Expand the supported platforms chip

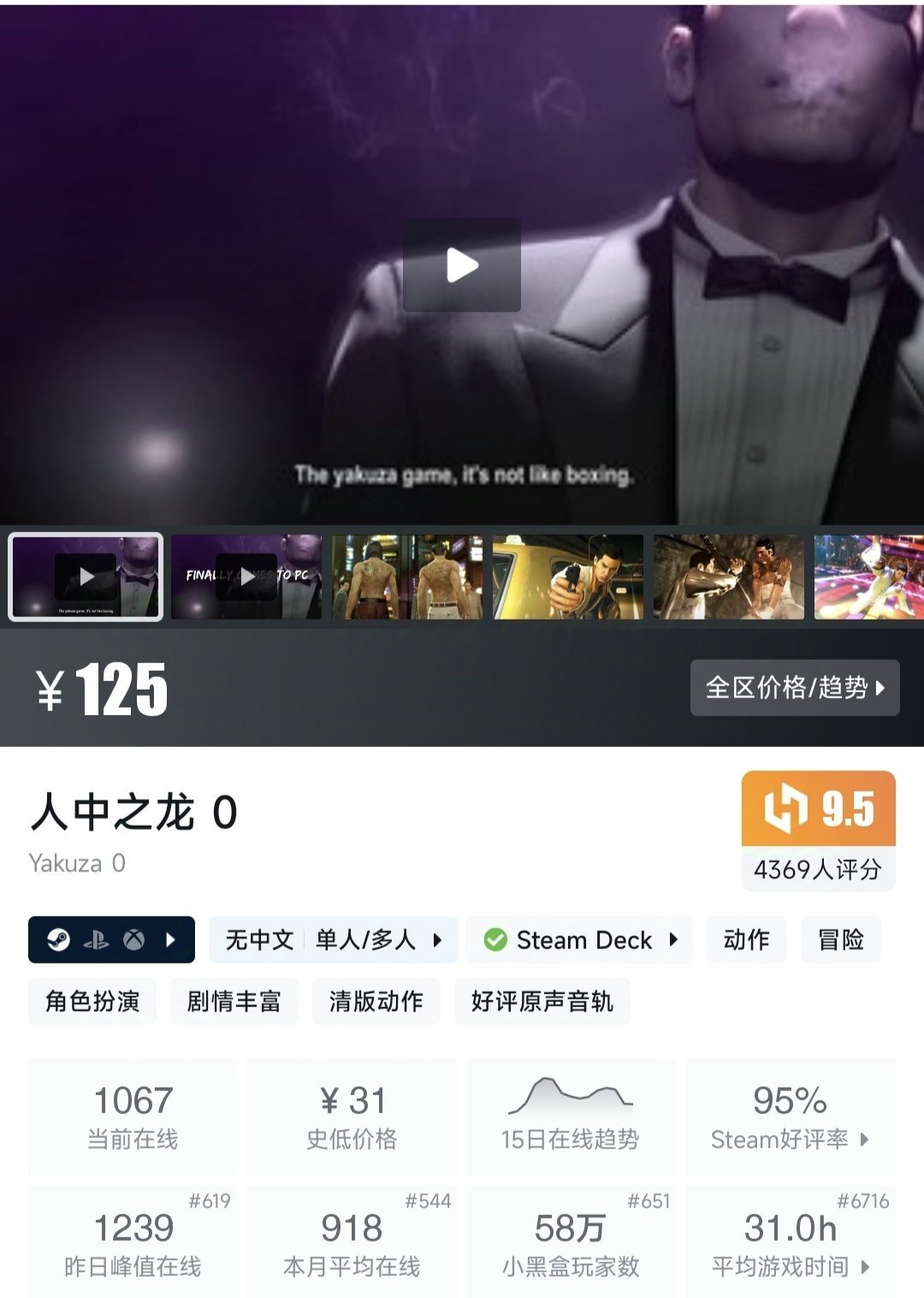pyautogui.click(x=111, y=939)
